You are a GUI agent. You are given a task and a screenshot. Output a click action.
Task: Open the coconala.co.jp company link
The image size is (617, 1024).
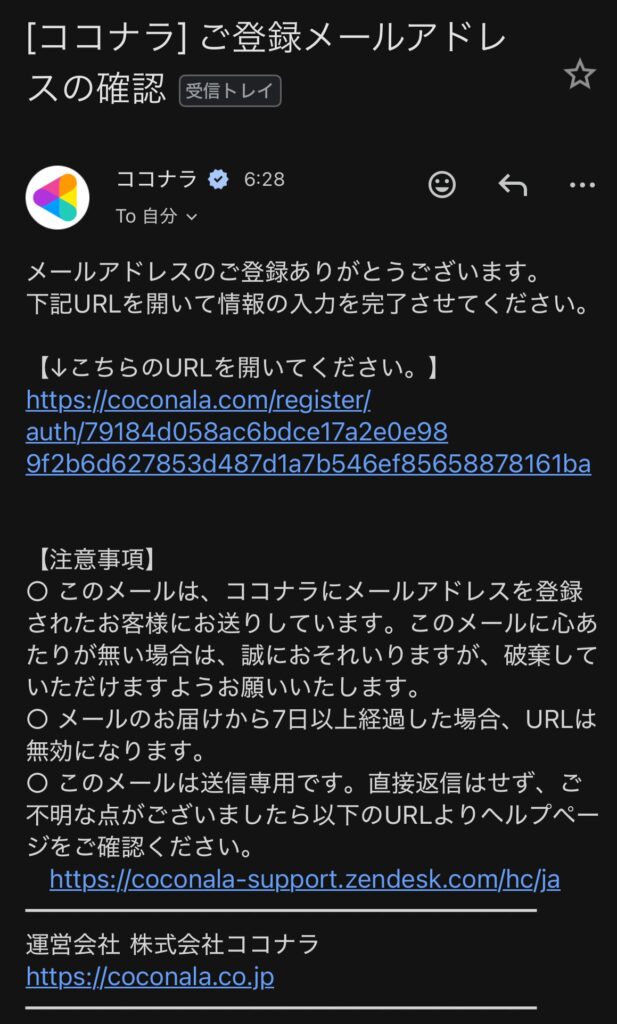coord(150,976)
